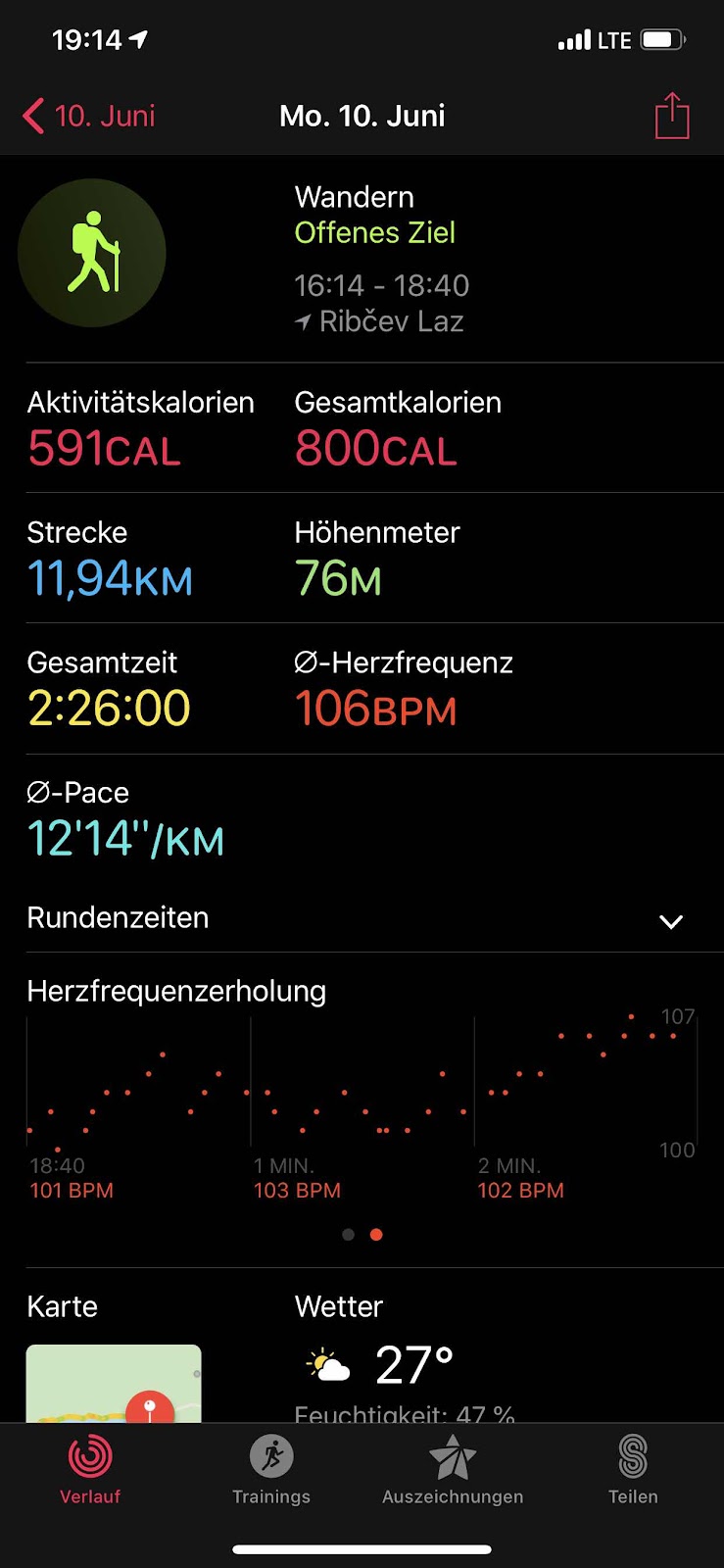Open the Karte route map thumbnail
The width and height of the screenshot is (724, 1568).
[x=114, y=1384]
